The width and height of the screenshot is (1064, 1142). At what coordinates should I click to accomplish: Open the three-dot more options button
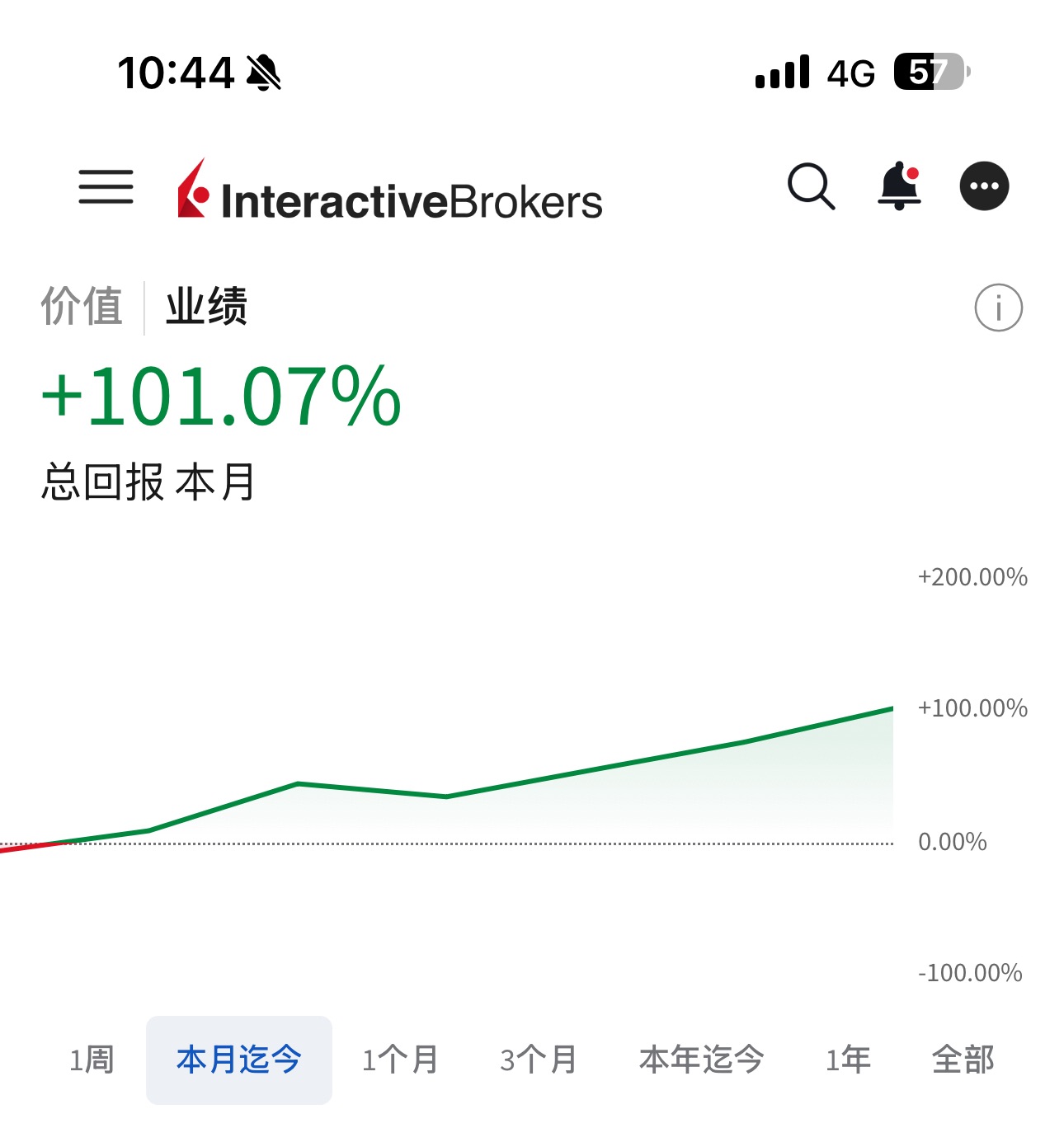[x=984, y=186]
